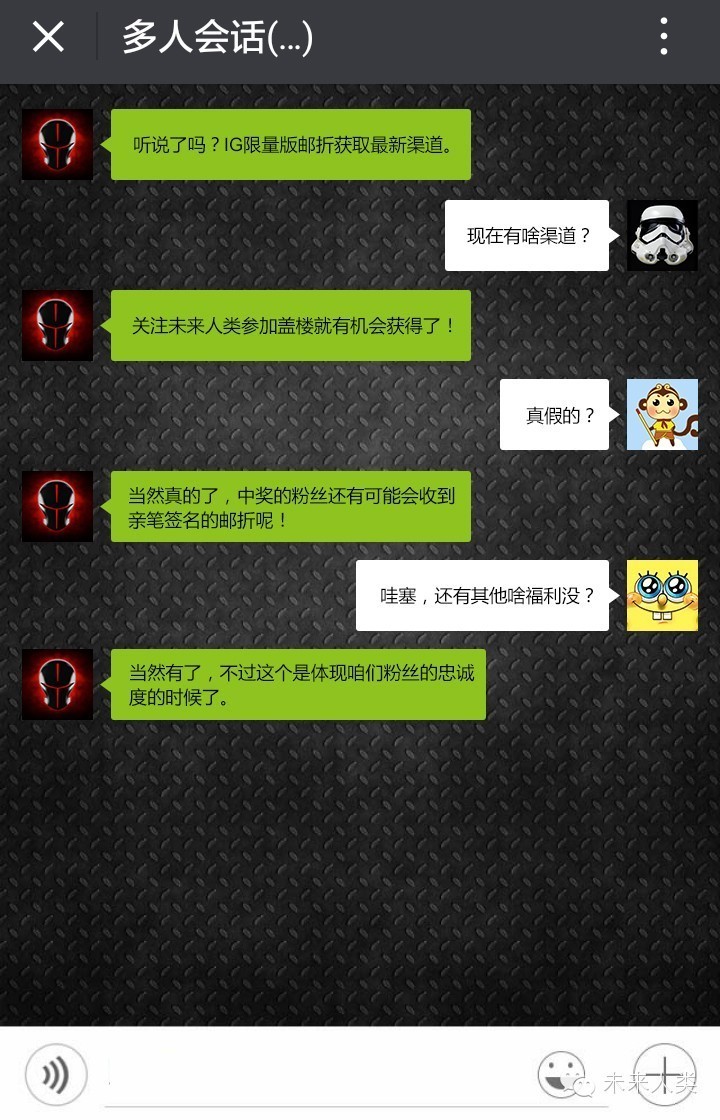Open the emoji picker

tap(561, 1076)
